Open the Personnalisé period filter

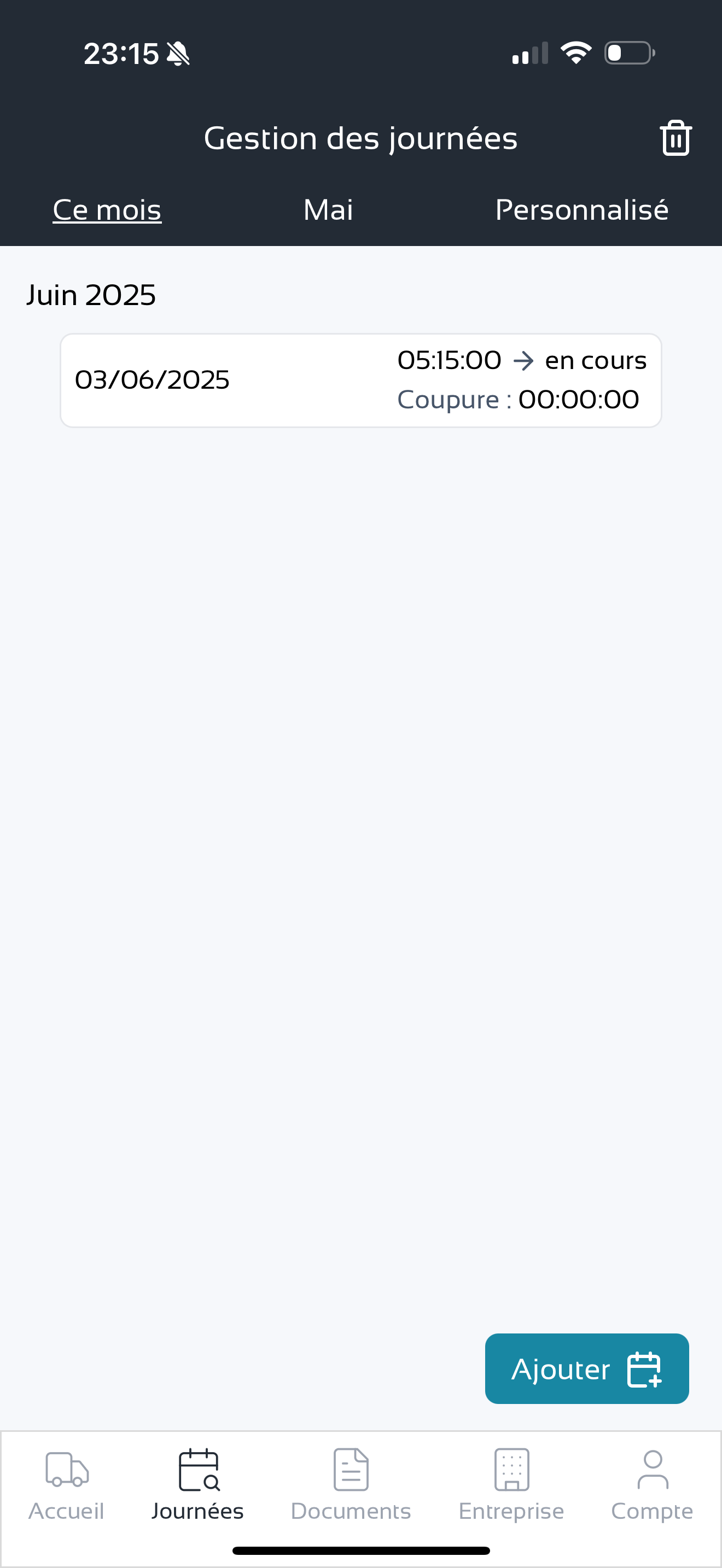(x=581, y=210)
